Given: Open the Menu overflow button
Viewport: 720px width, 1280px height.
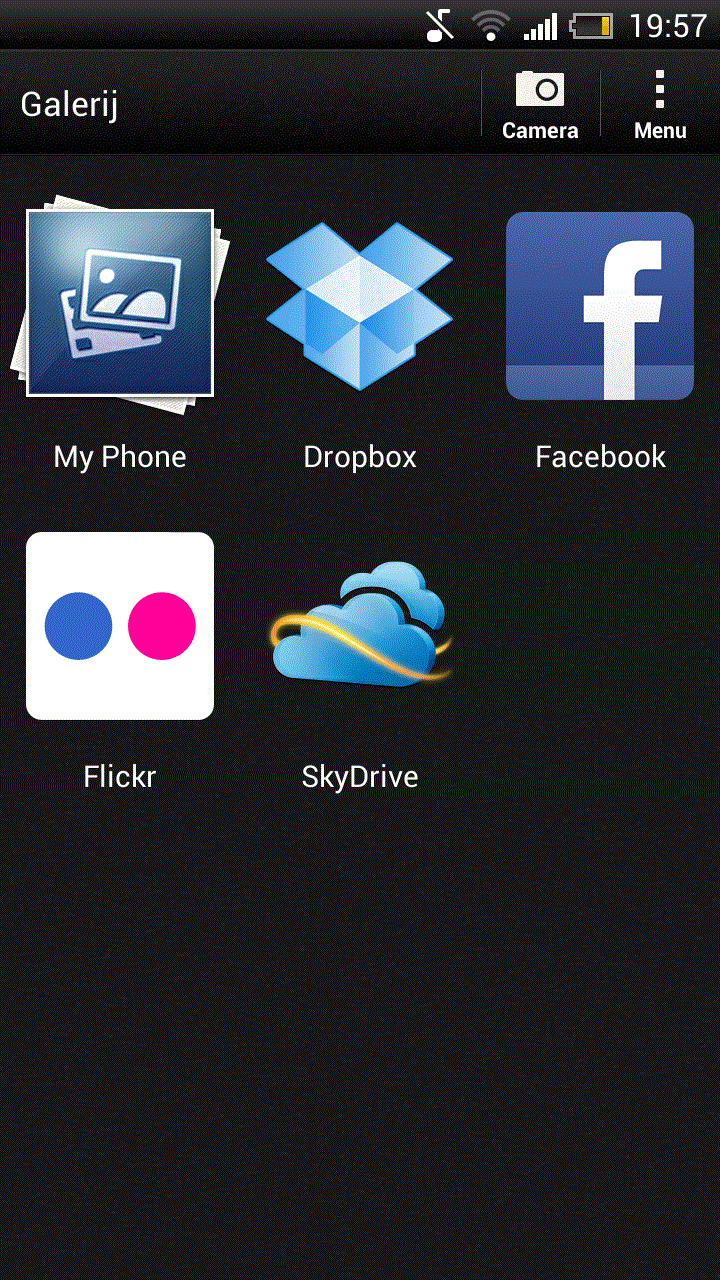Looking at the screenshot, I should coord(660,104).
